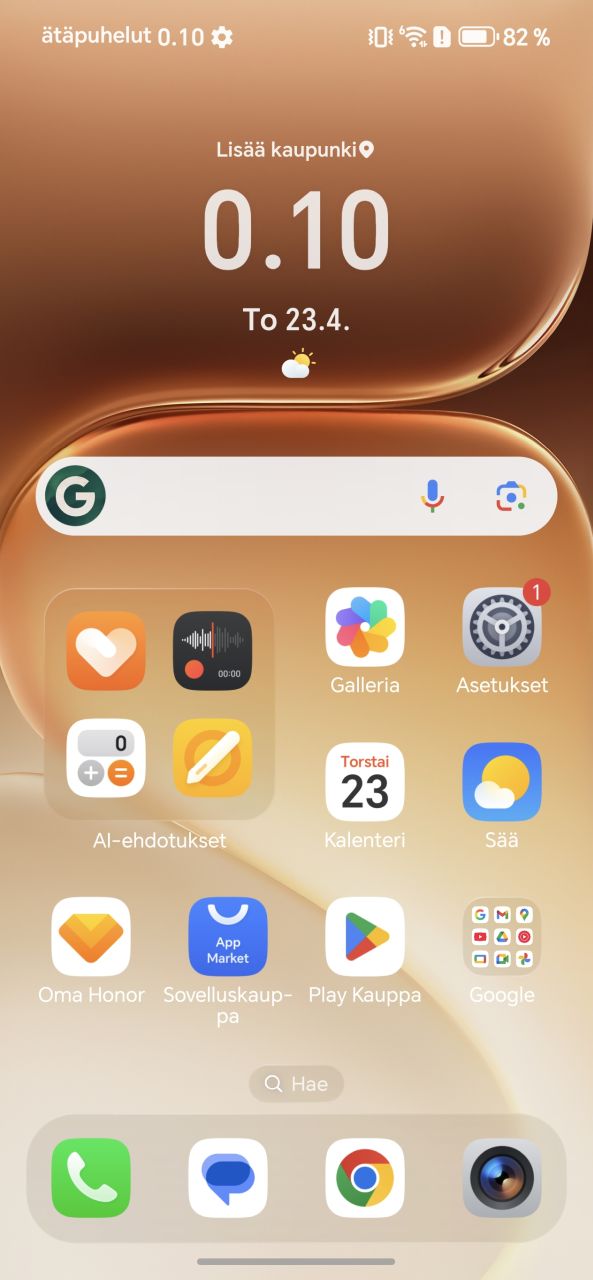The height and width of the screenshot is (1280, 593).
Task: Open the sound recorder in AI-ehdotukset
Action: [x=212, y=651]
